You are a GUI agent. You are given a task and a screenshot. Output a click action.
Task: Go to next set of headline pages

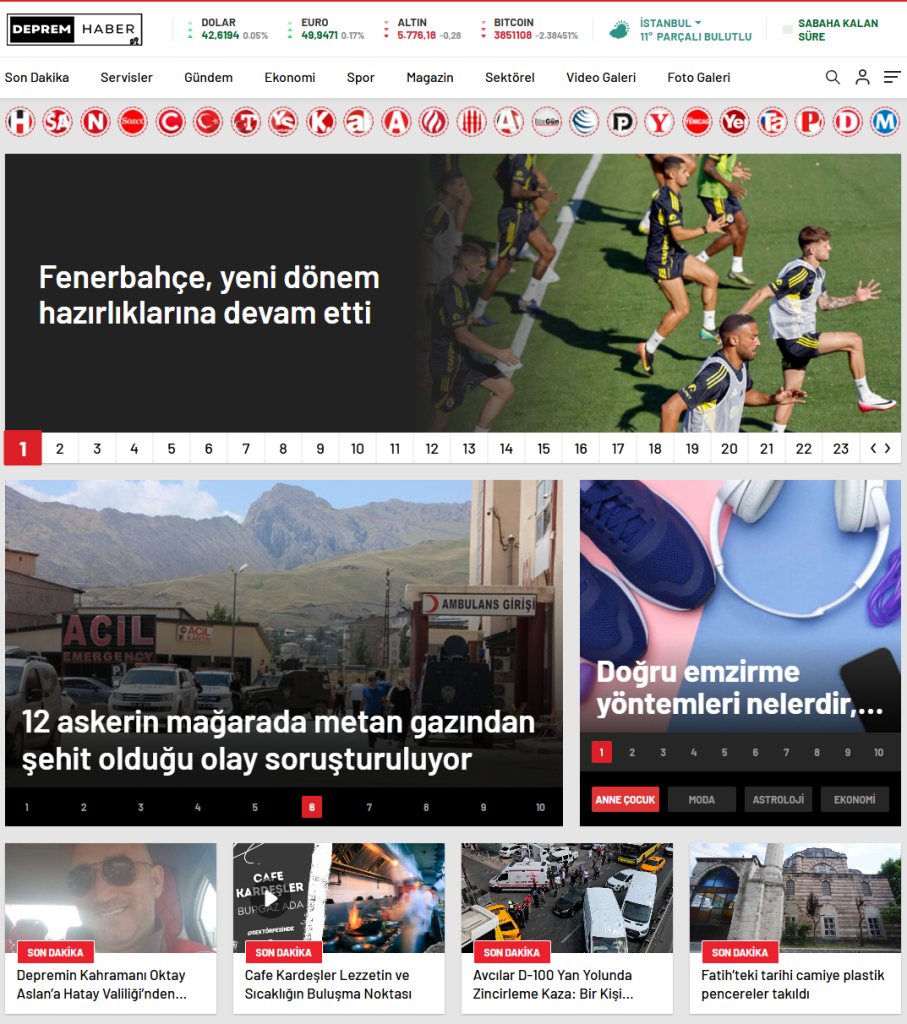tap(887, 449)
